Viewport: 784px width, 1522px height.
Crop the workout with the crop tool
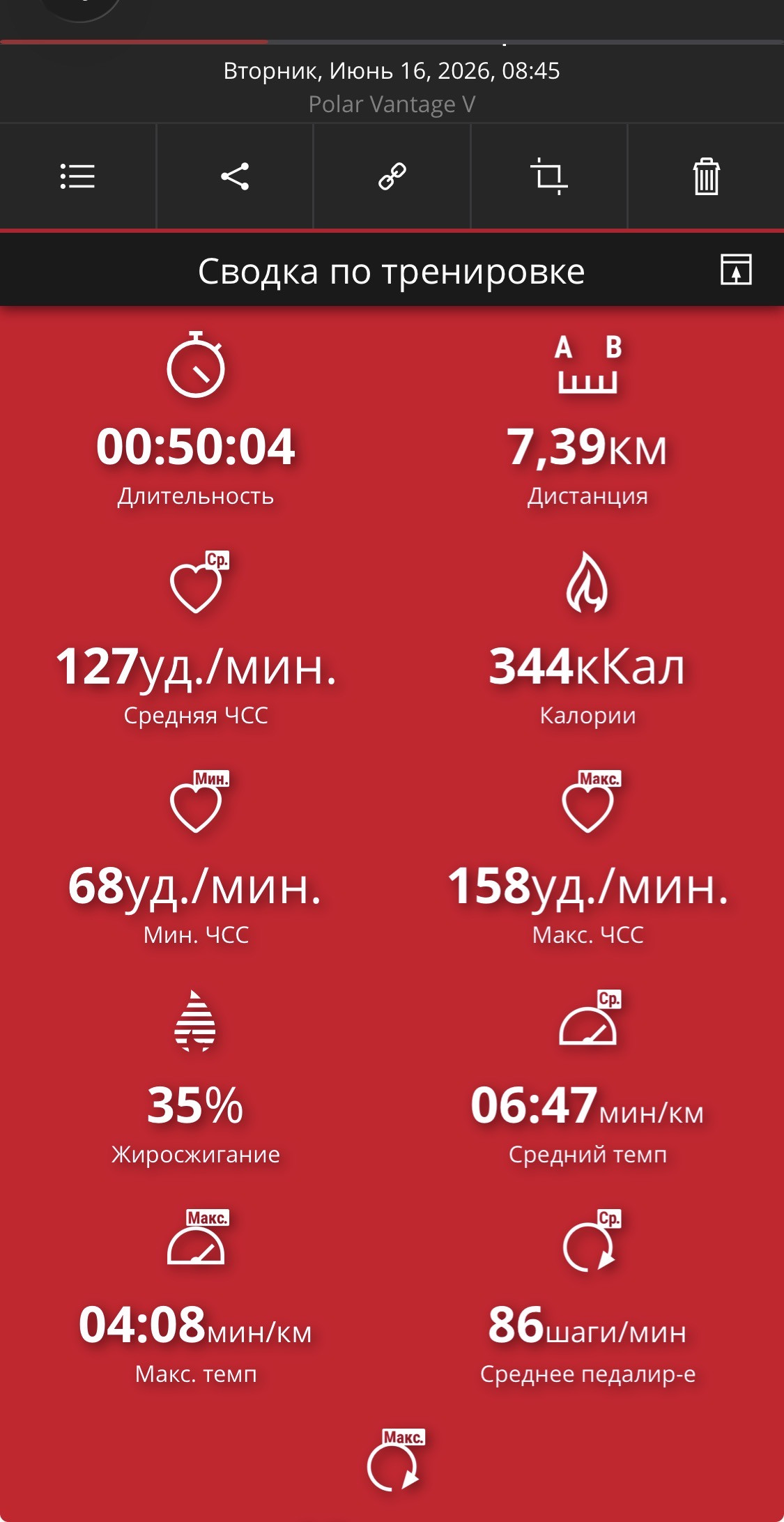(x=549, y=176)
